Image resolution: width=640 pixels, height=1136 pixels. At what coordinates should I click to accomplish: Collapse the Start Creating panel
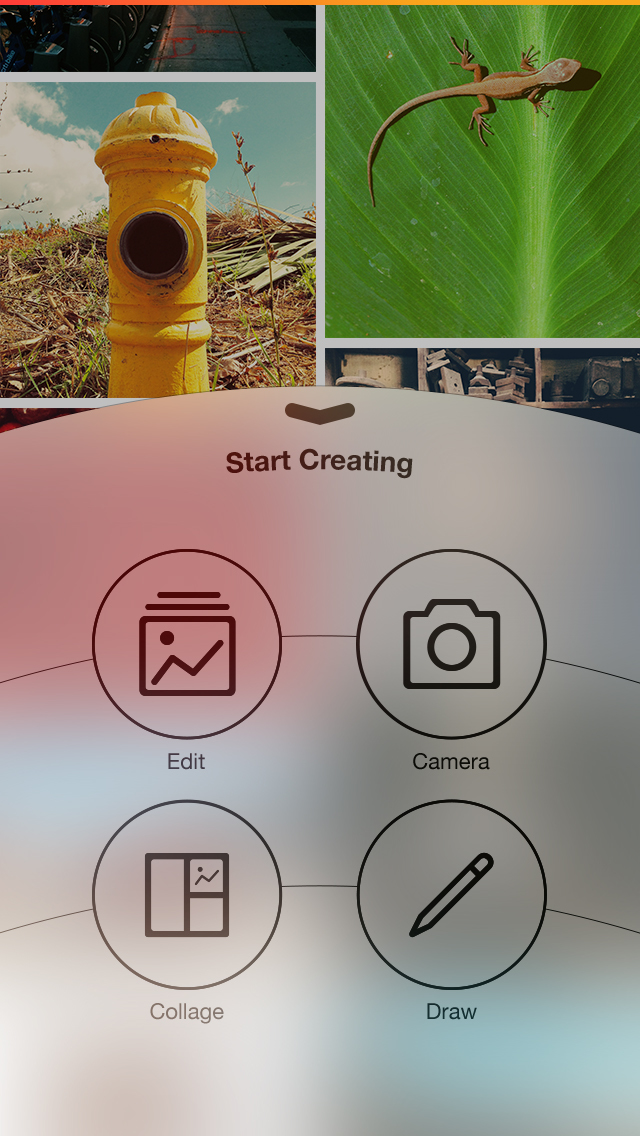319,412
